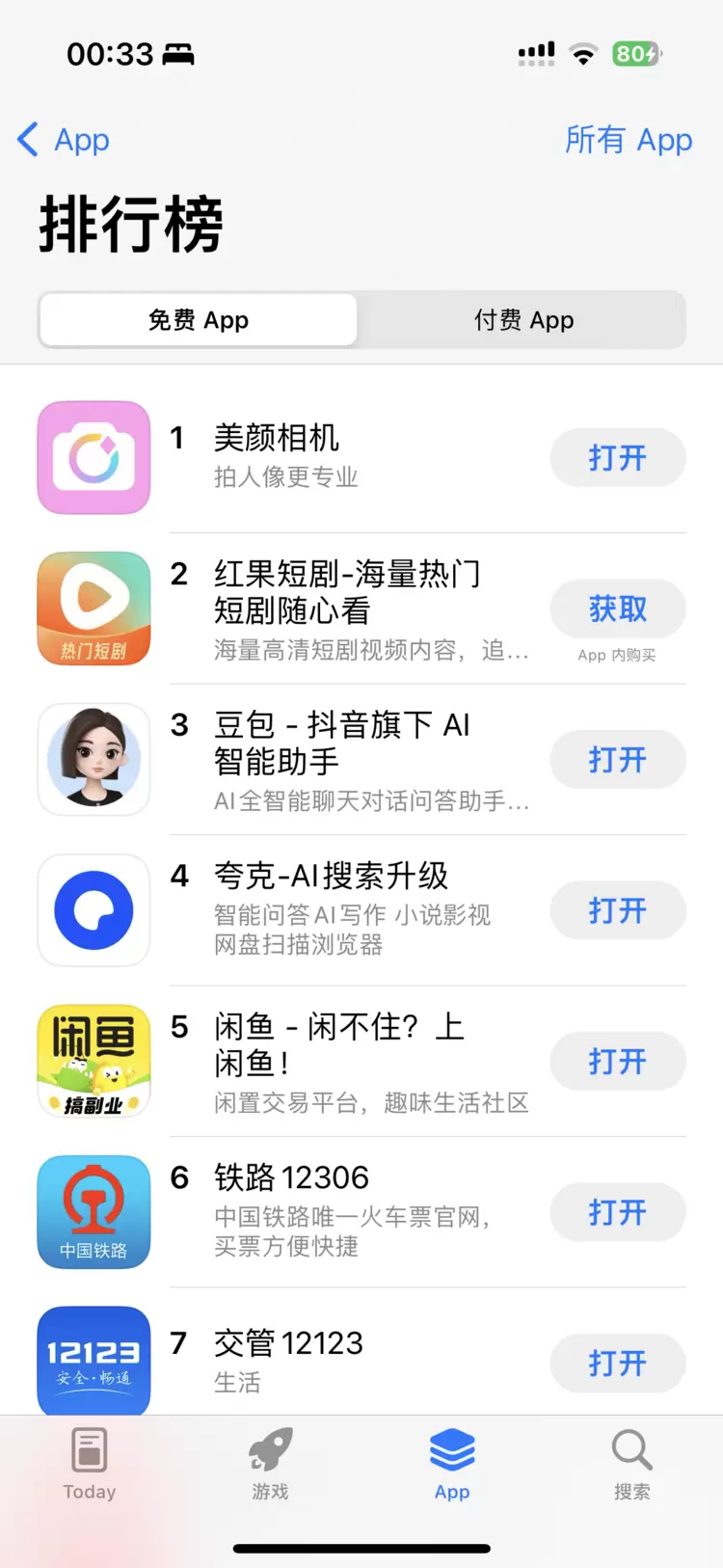Open the 所有 App filter
Image resolution: width=723 pixels, height=1568 pixels.
tap(628, 140)
